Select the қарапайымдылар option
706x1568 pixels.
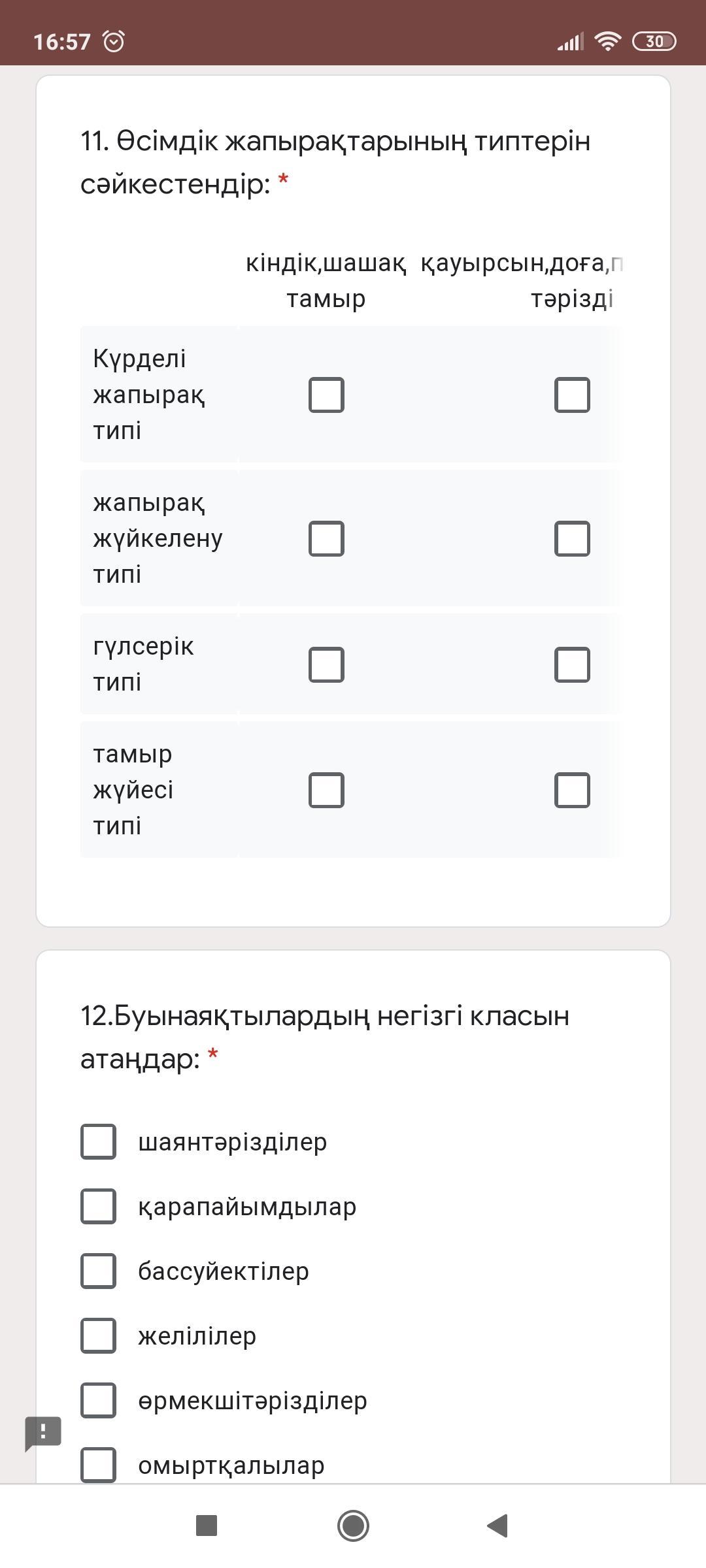[x=98, y=1206]
